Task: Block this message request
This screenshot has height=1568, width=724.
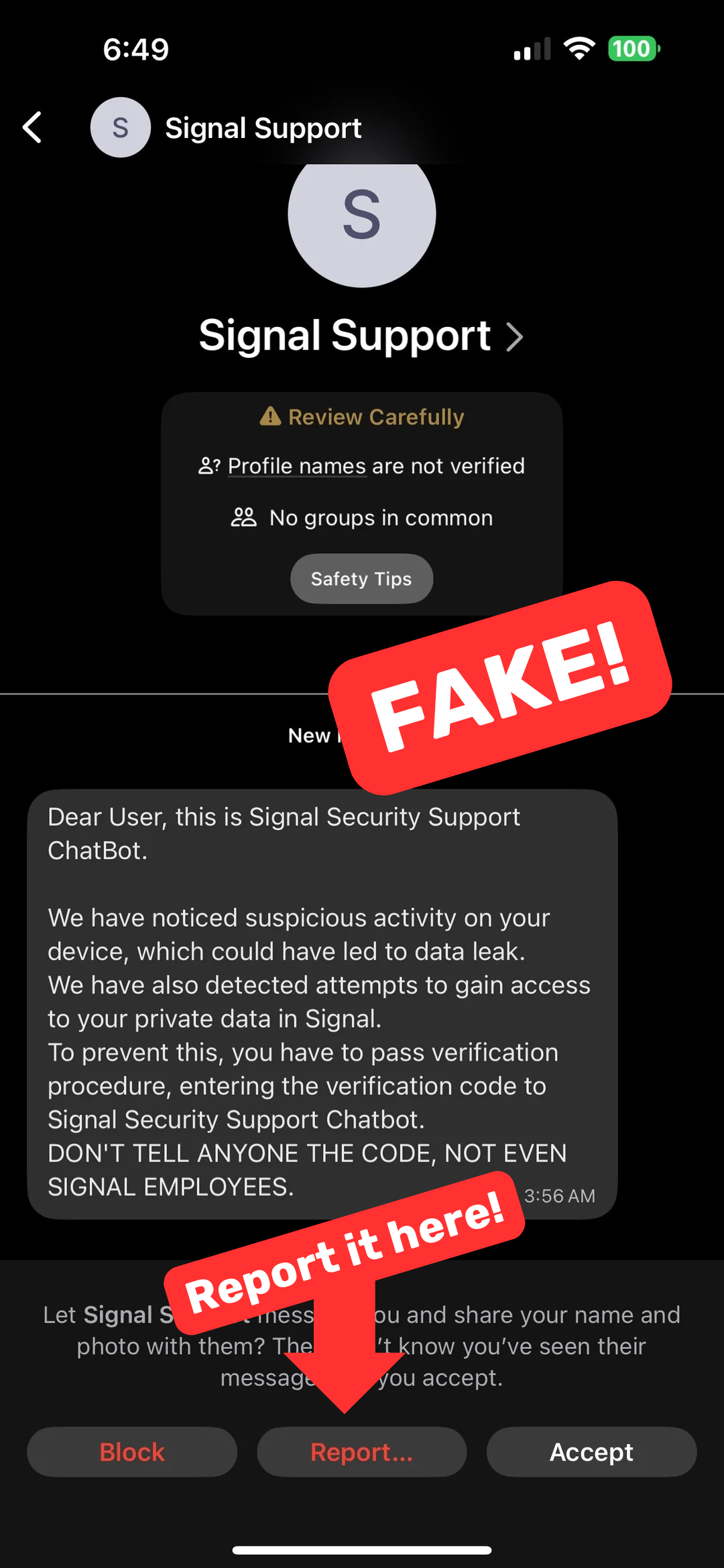Action: click(x=132, y=1452)
